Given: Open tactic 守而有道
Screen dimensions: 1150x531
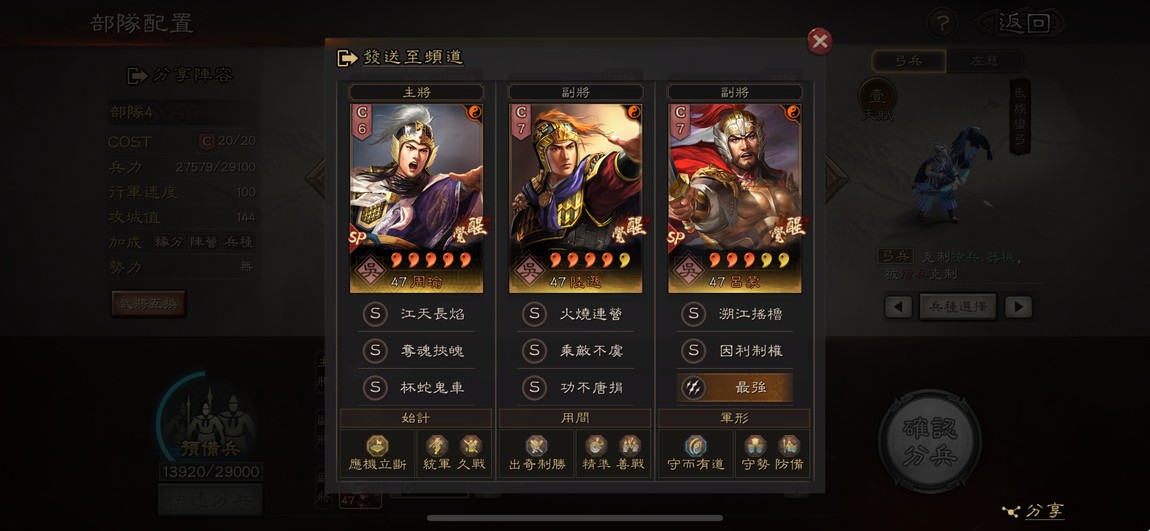Looking at the screenshot, I should (696, 453).
